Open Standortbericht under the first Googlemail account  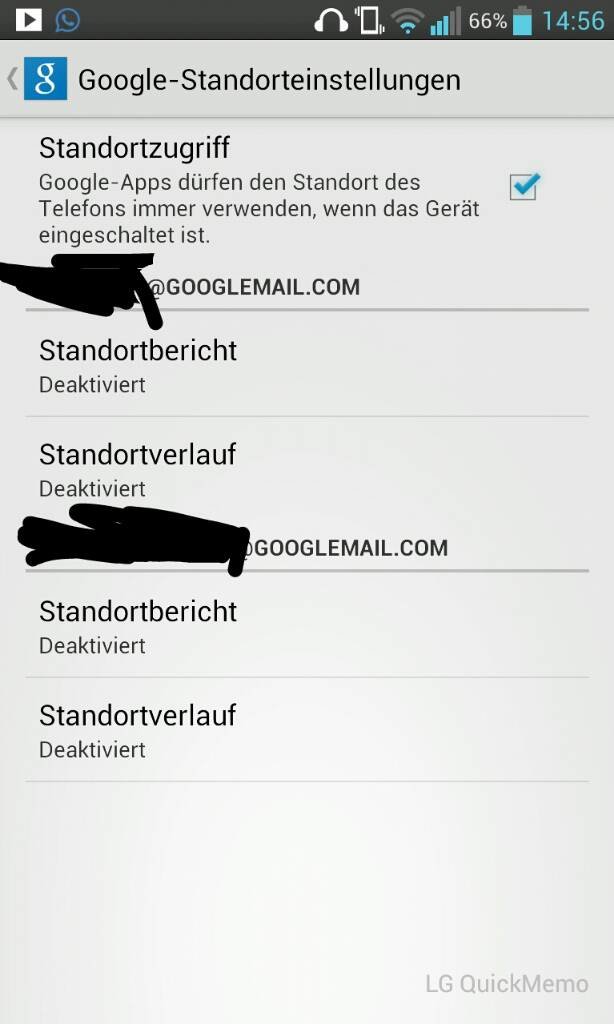[x=306, y=365]
